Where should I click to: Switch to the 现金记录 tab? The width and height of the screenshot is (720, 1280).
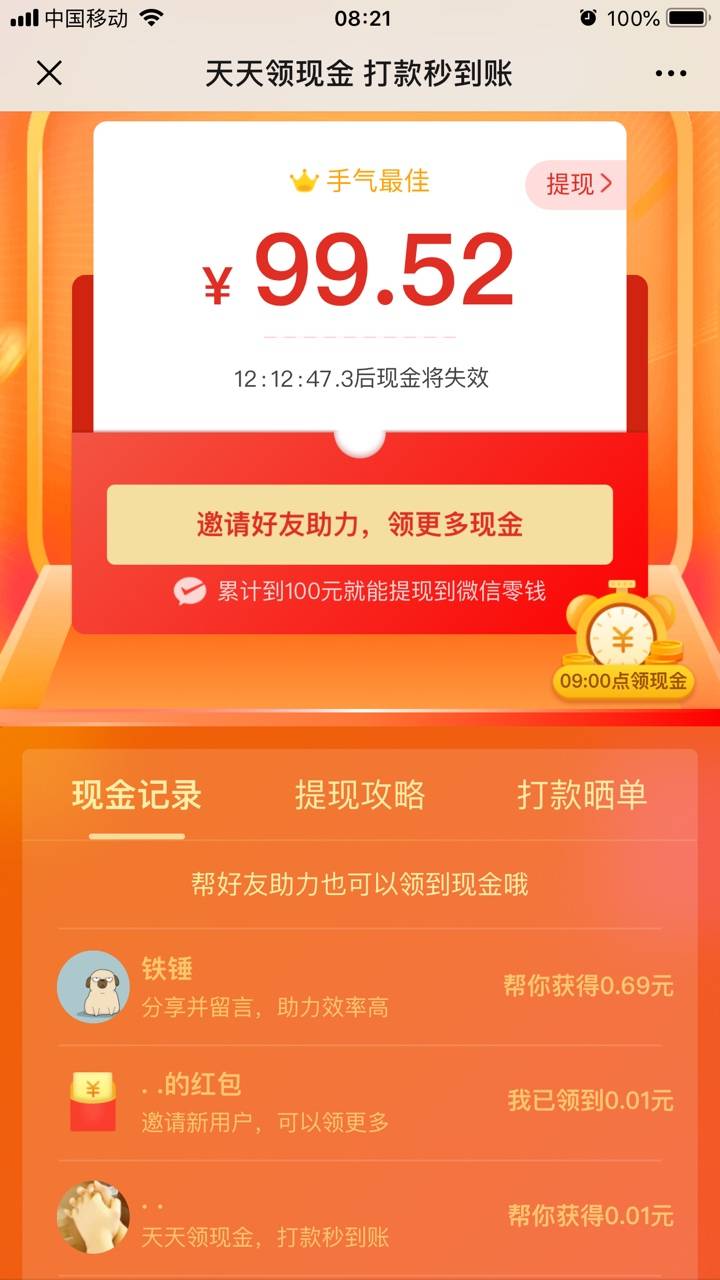click(x=137, y=795)
